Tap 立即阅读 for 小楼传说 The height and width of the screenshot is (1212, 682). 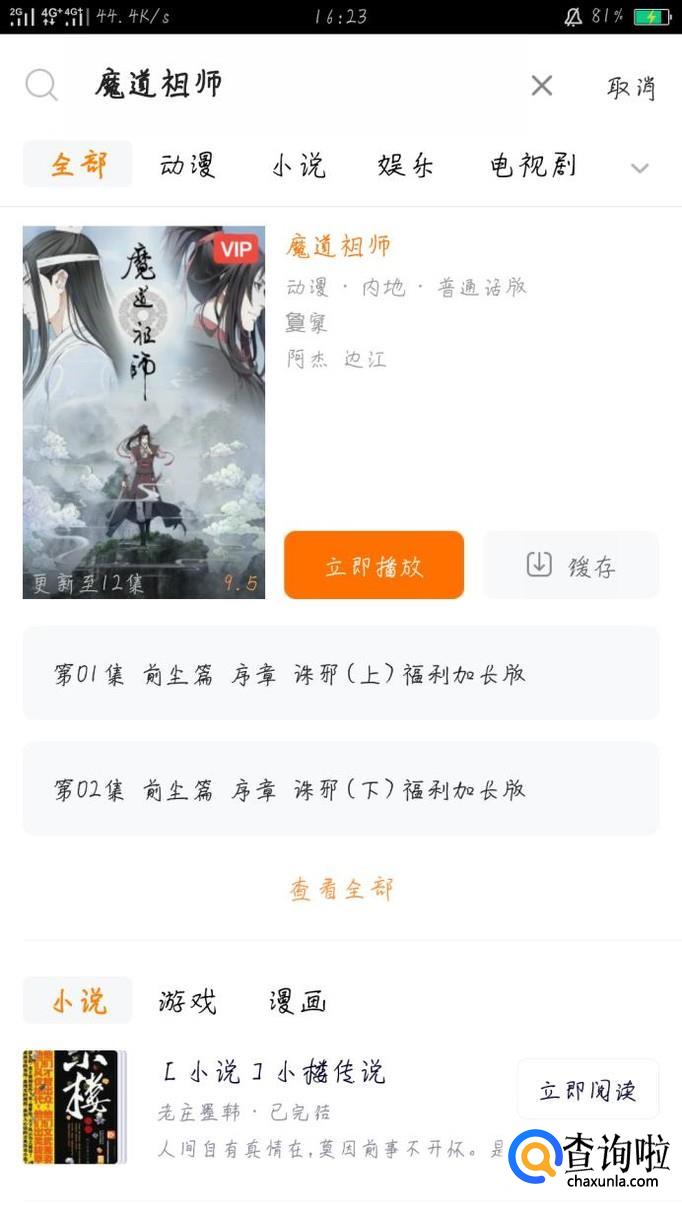(x=587, y=1089)
